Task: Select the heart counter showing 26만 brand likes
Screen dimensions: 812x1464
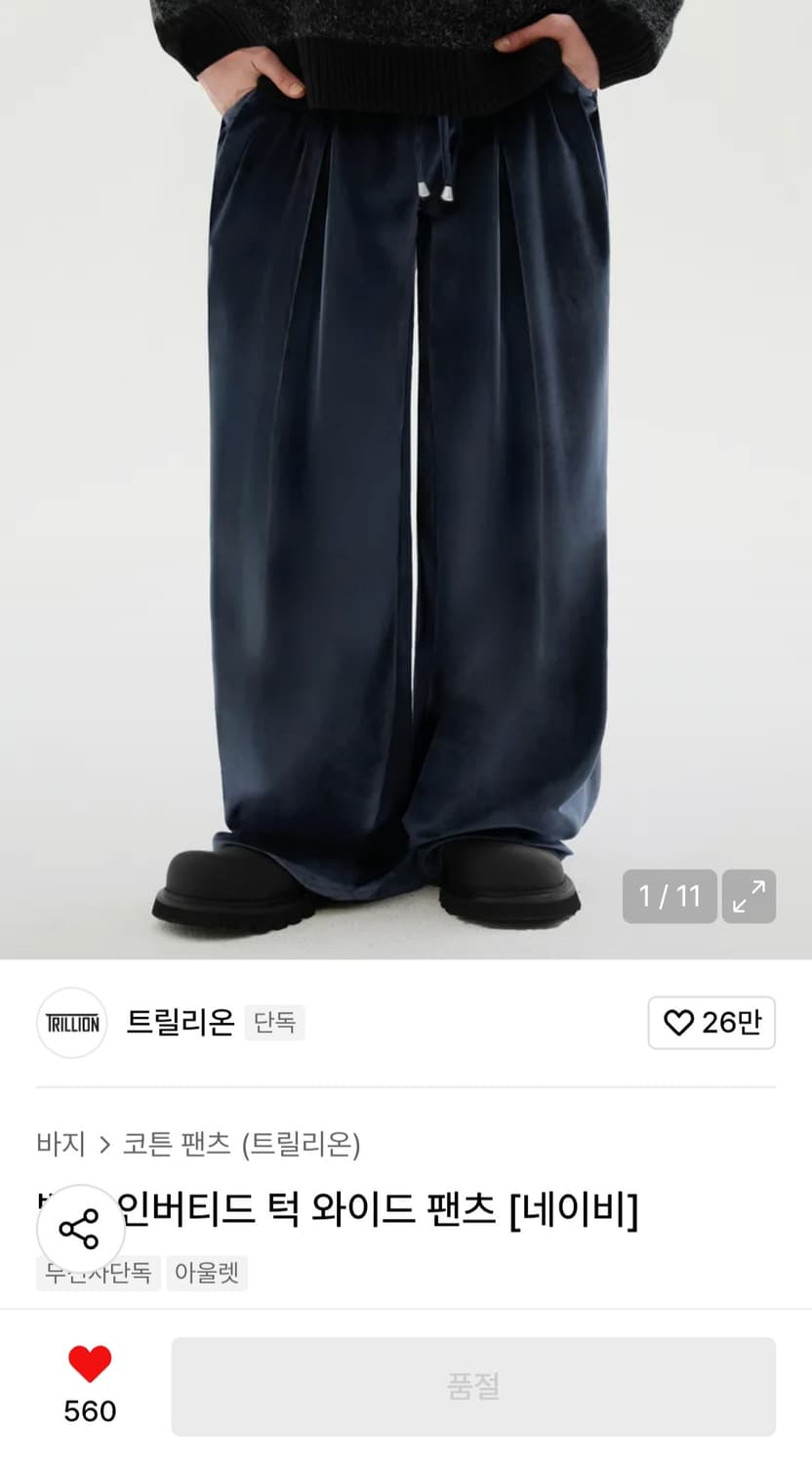Action: [711, 1023]
